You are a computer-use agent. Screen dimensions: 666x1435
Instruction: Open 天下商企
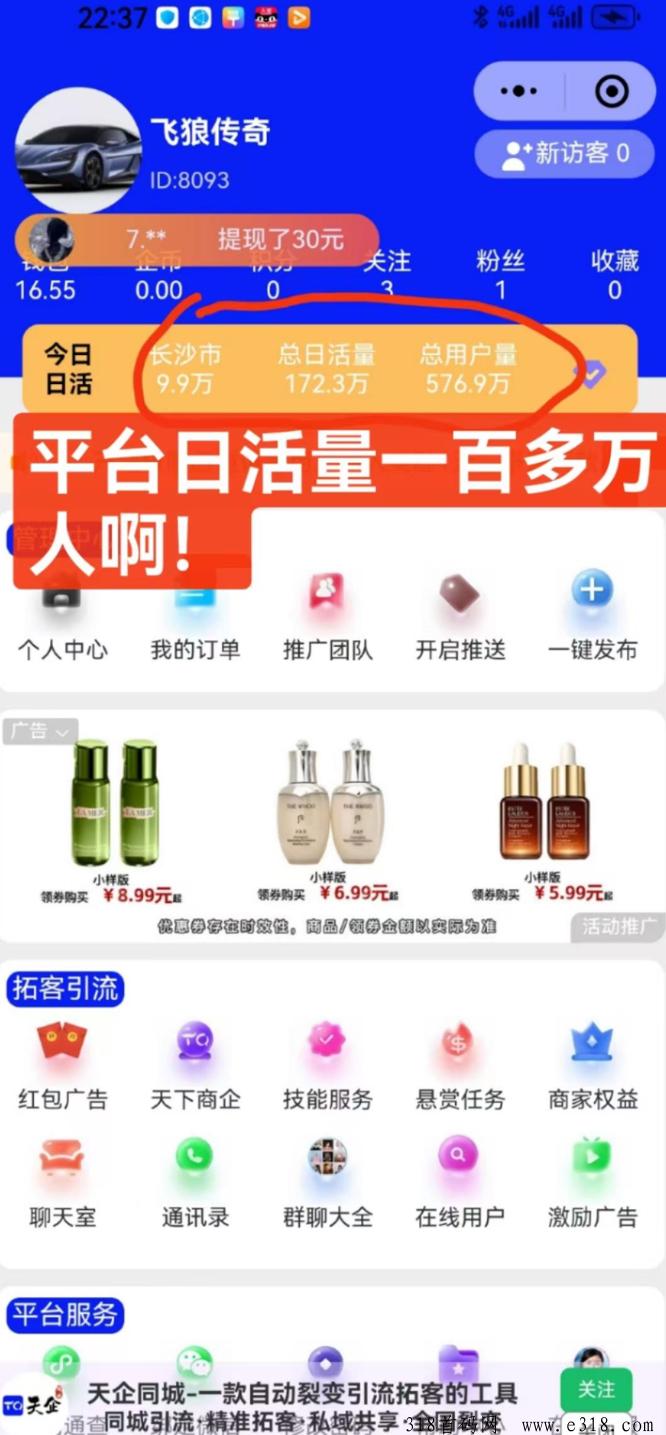195,1067
